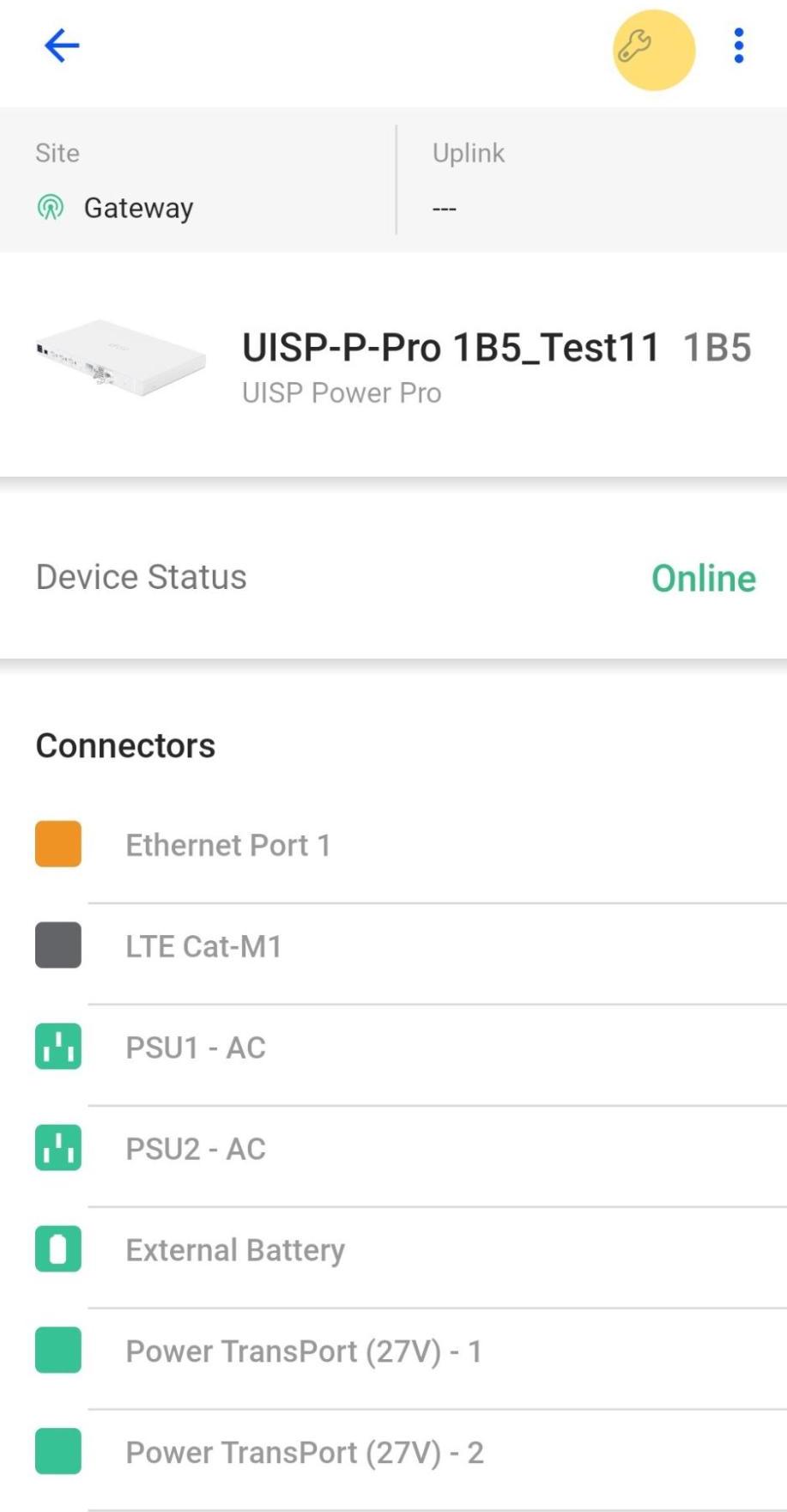The width and height of the screenshot is (787, 1512).
Task: Open the Gateway site details
Action: coord(137,206)
